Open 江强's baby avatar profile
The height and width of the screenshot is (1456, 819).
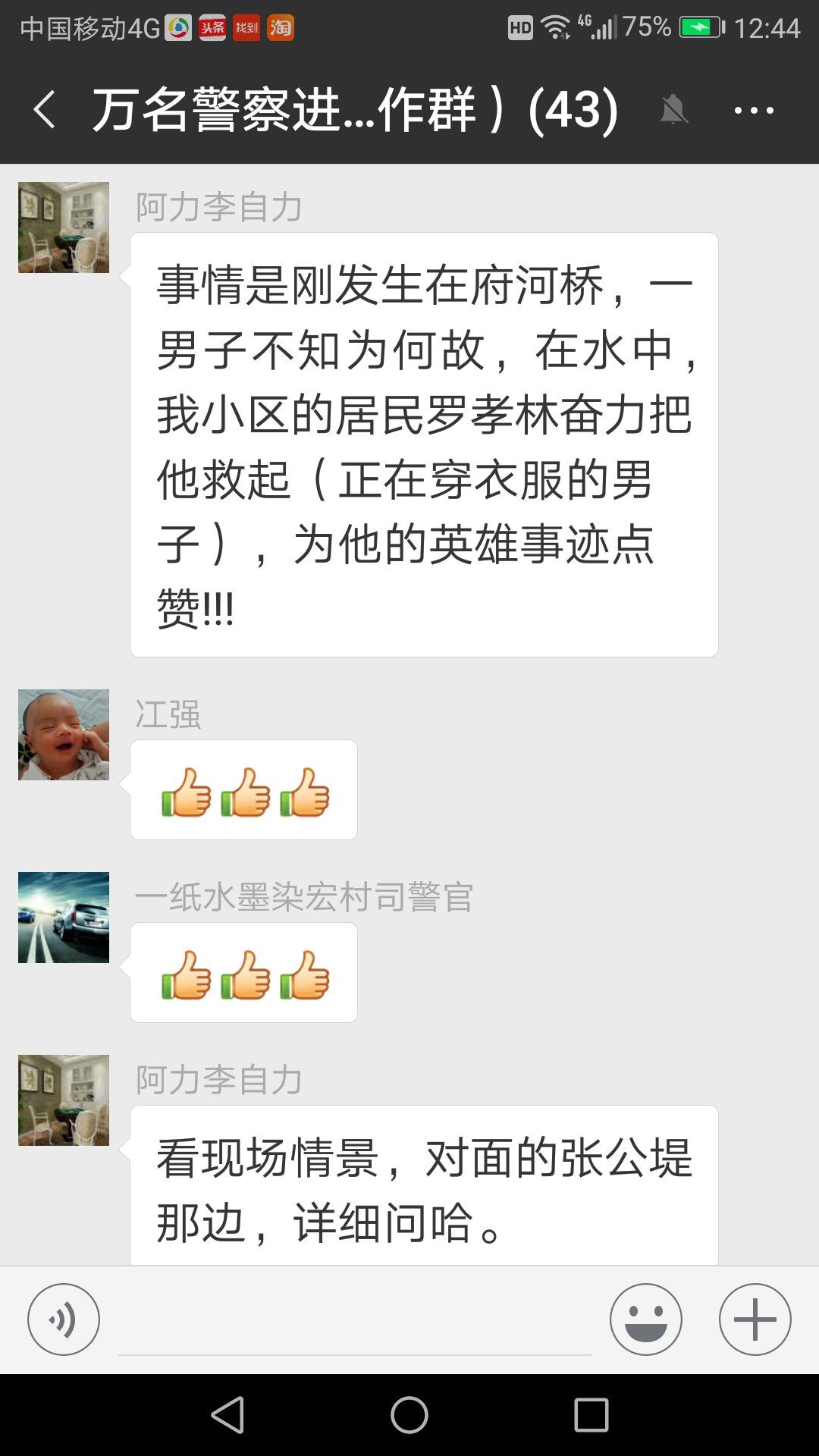click(64, 735)
